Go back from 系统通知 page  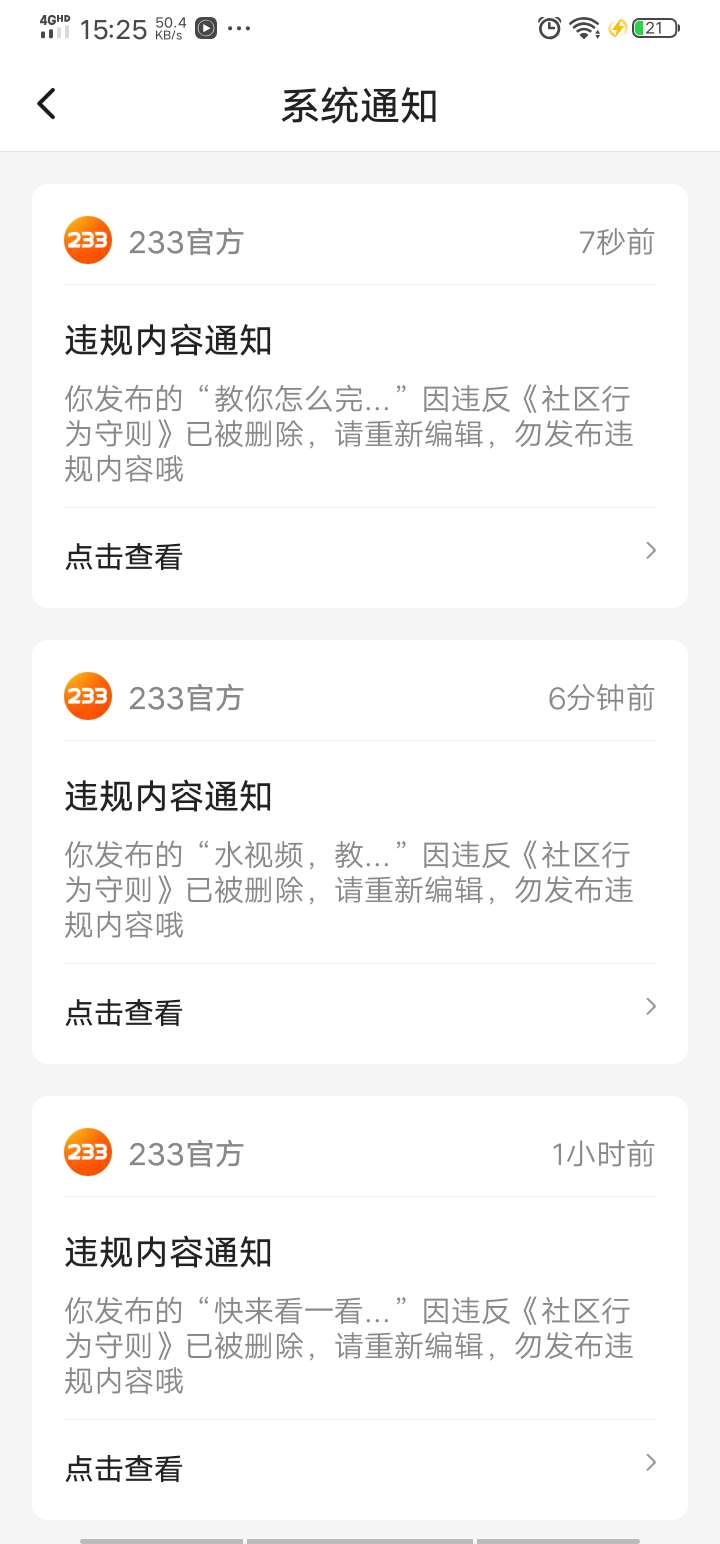46,104
